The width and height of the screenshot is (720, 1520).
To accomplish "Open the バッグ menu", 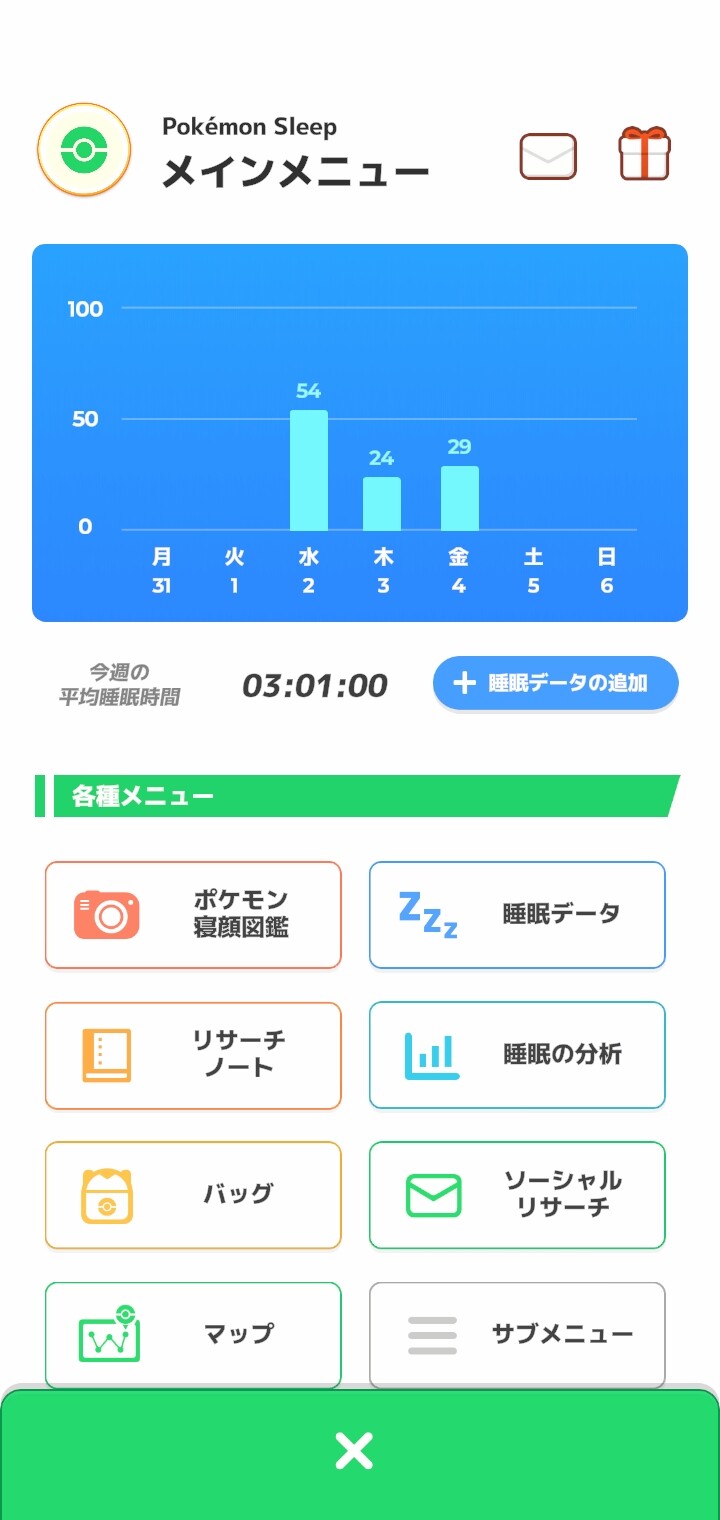I will tap(193, 1194).
